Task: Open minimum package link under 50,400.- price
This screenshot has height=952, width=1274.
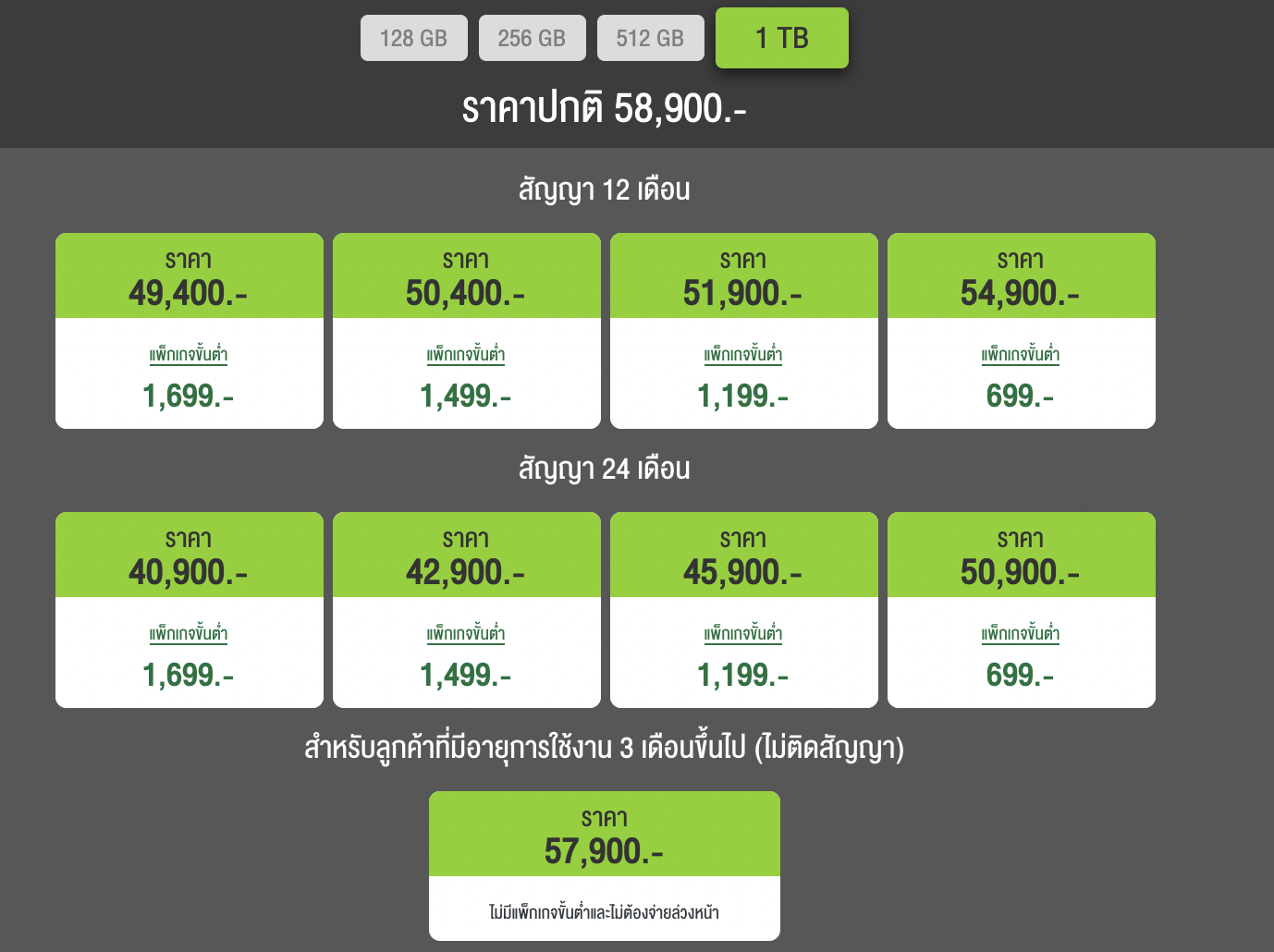Action: 466,355
